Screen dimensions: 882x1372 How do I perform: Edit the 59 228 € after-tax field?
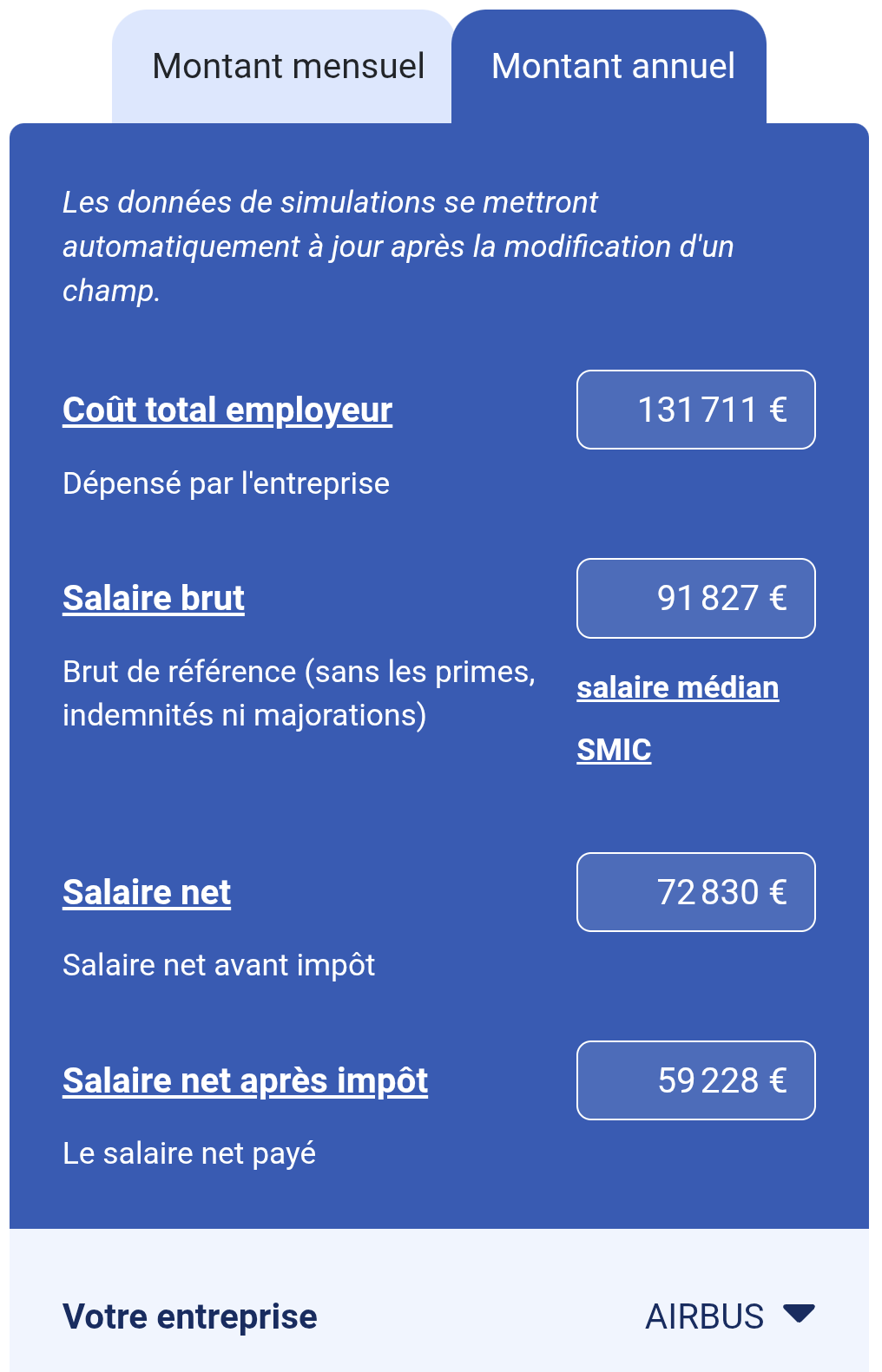[696, 1080]
